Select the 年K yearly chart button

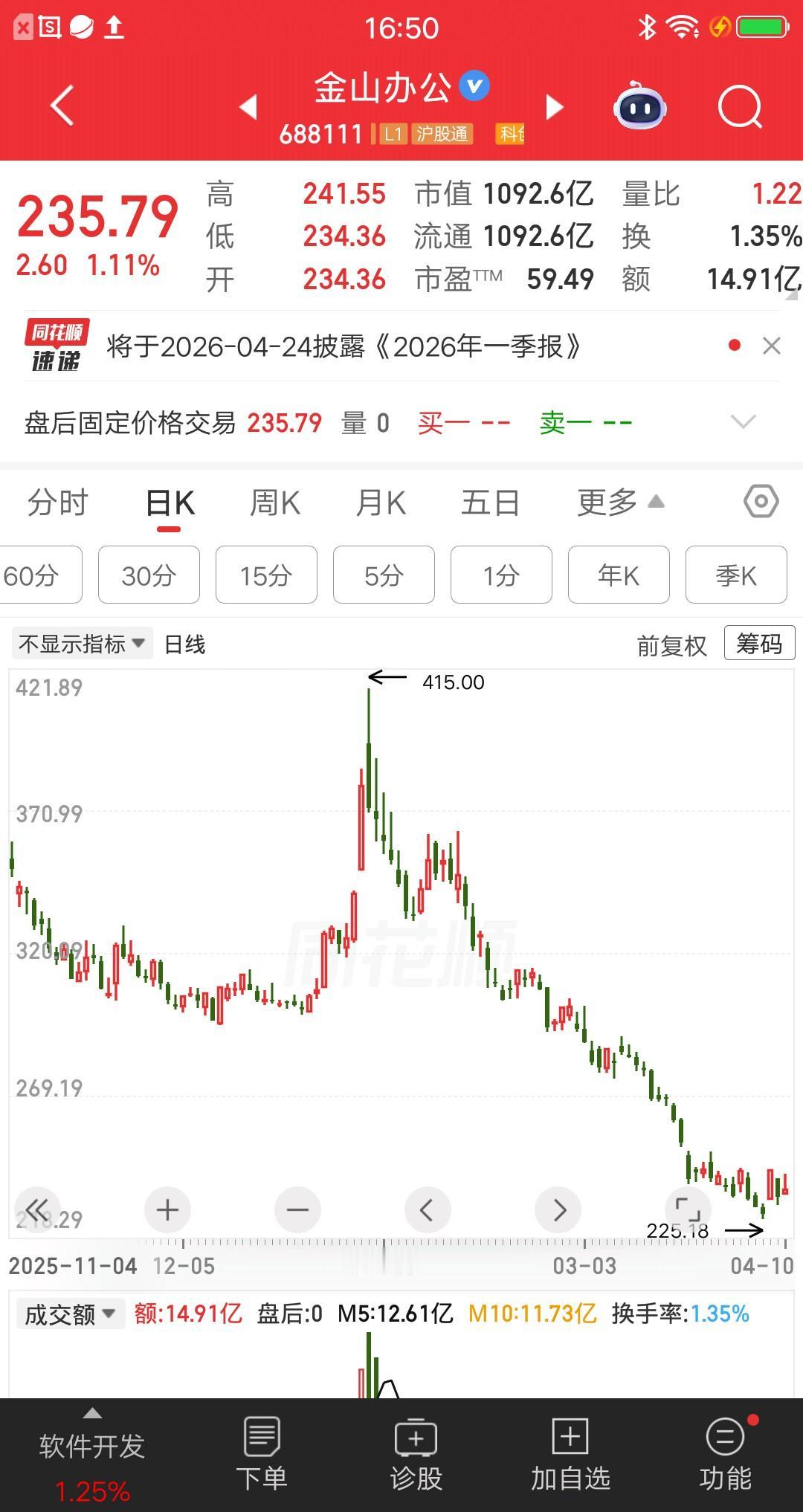pos(618,575)
